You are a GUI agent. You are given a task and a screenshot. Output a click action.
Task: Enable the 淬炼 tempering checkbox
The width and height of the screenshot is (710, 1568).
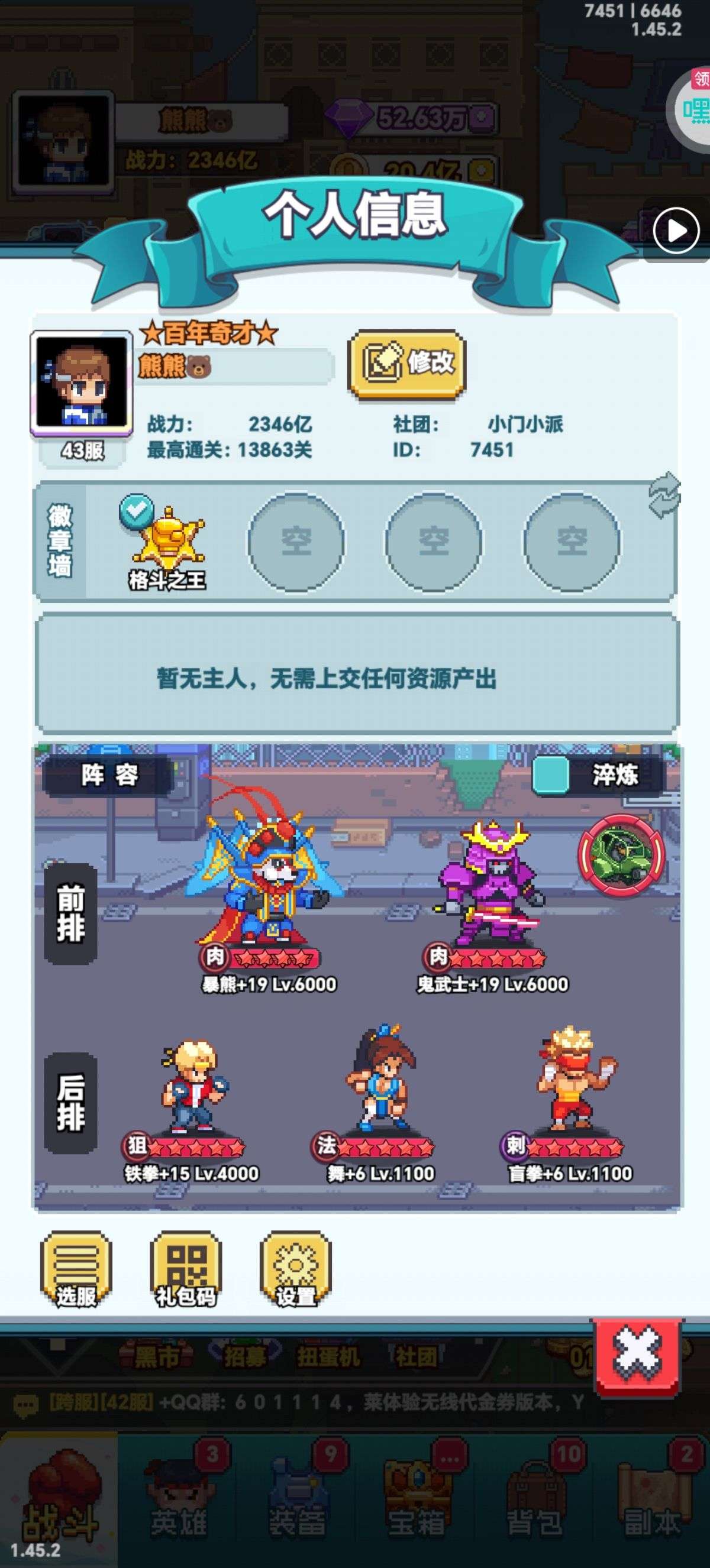(x=551, y=776)
